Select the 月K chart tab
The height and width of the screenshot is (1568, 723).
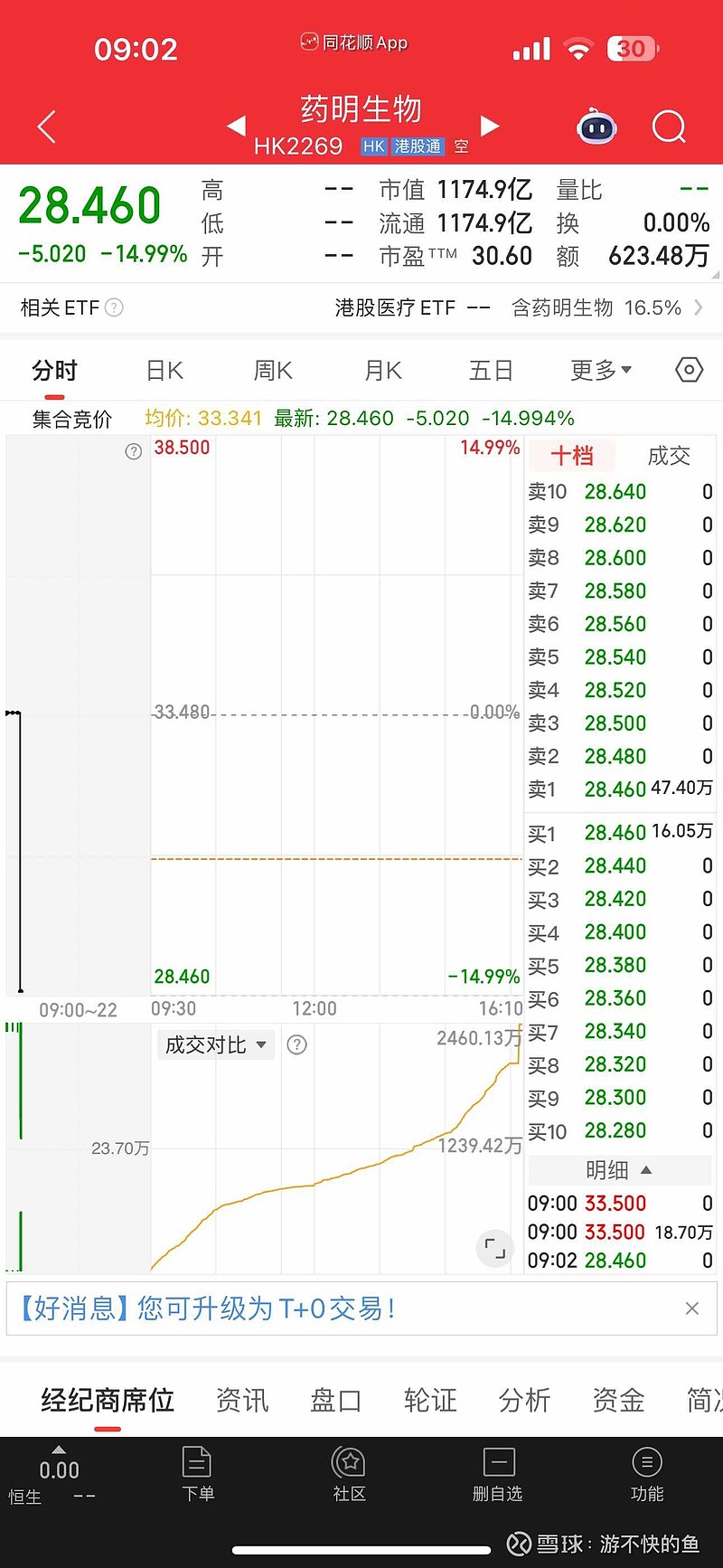[382, 371]
